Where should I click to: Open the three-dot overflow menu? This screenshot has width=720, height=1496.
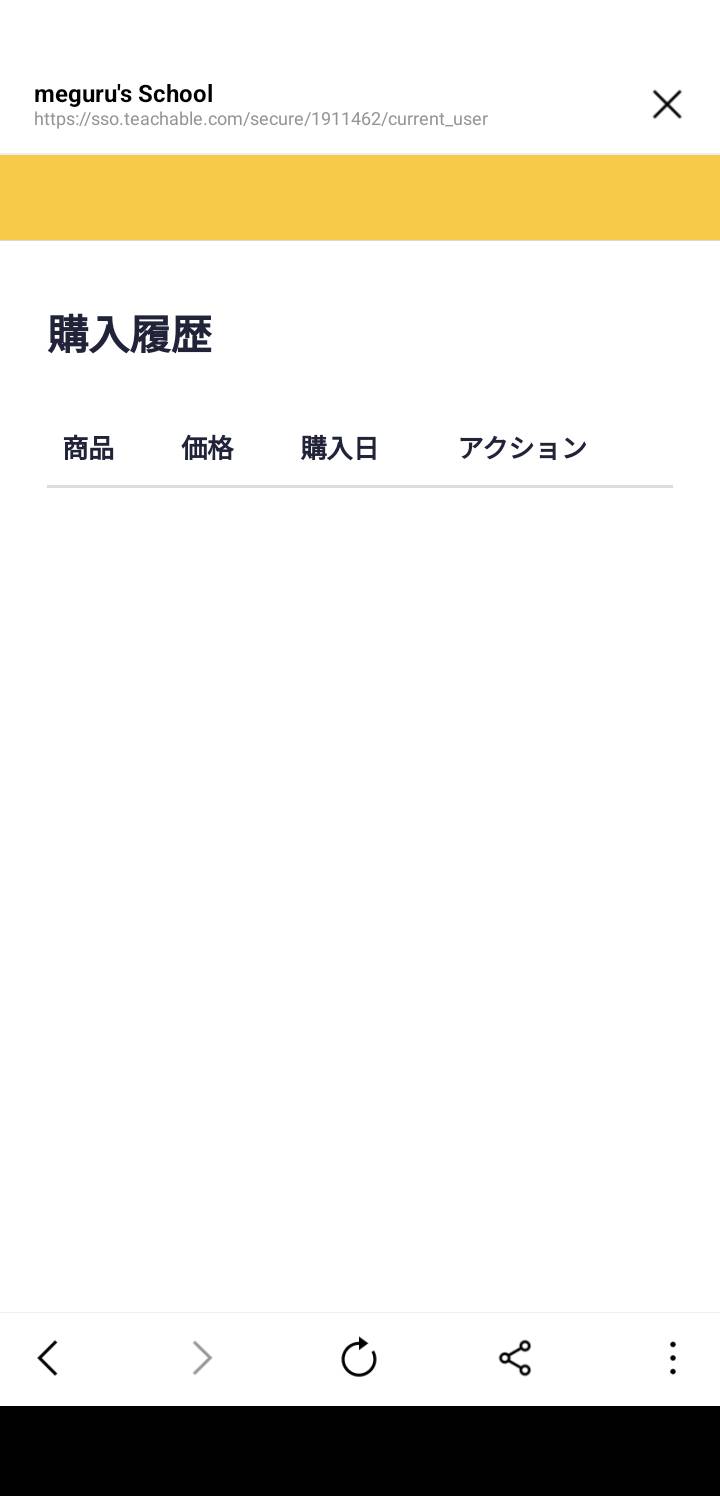[x=673, y=1358]
